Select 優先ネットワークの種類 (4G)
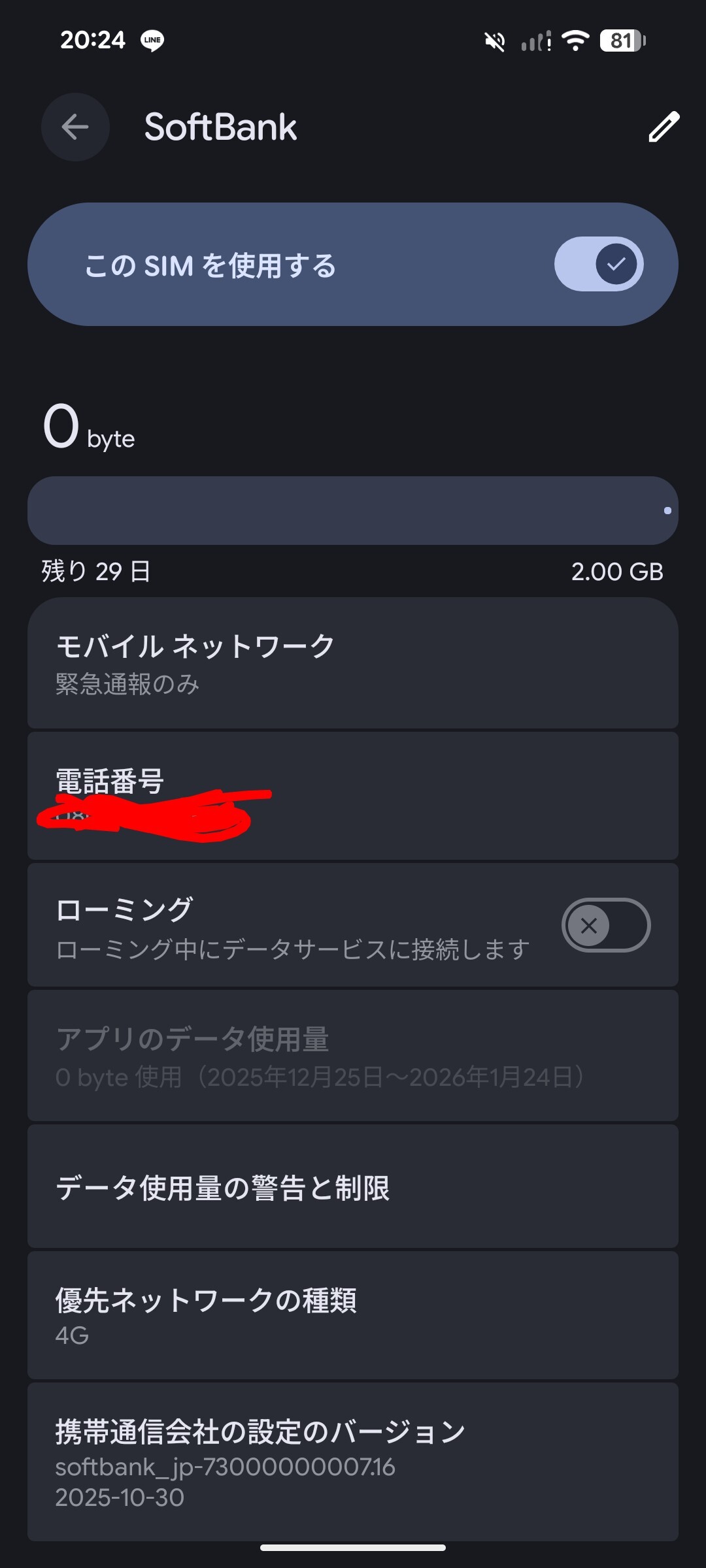This screenshot has width=706, height=1568. tap(353, 1315)
